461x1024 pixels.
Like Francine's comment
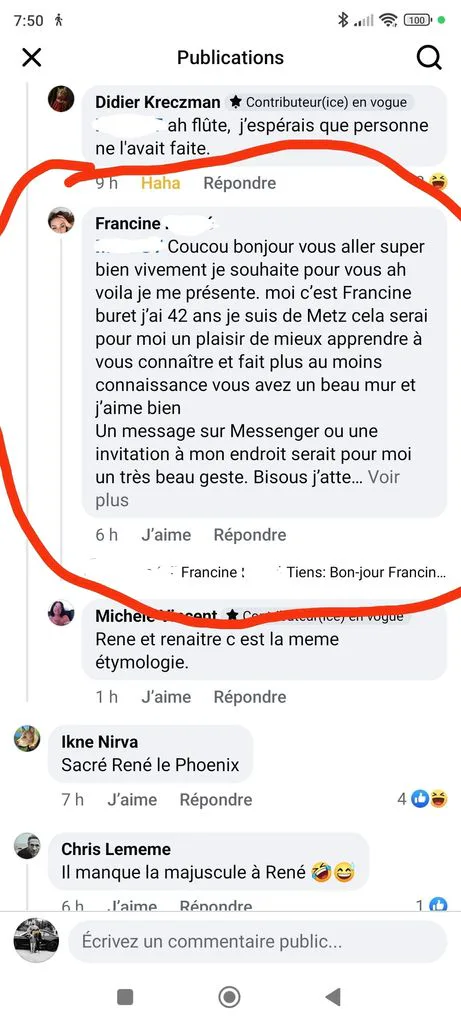coord(166,535)
